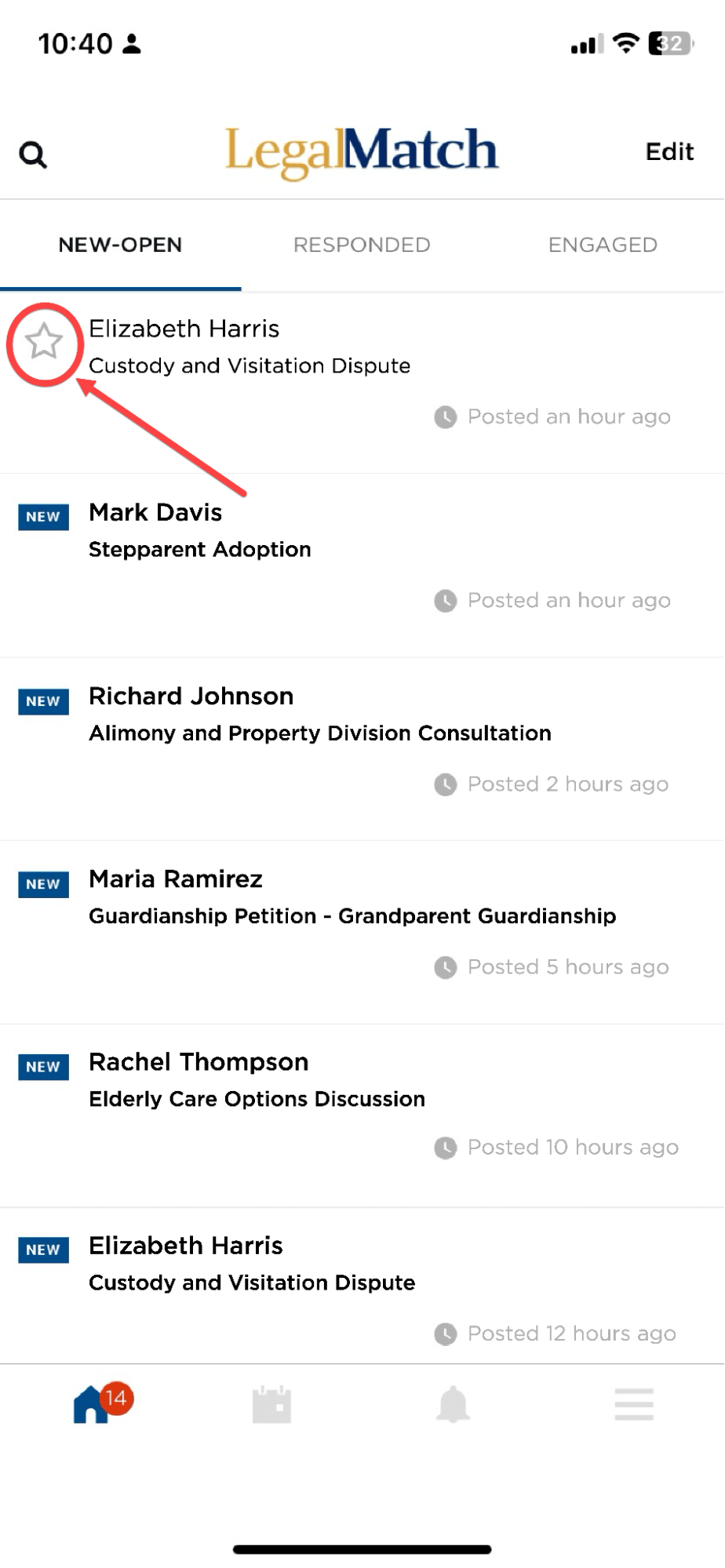This screenshot has height=1568, width=725.
Task: Tap the Edit button
Action: click(669, 151)
